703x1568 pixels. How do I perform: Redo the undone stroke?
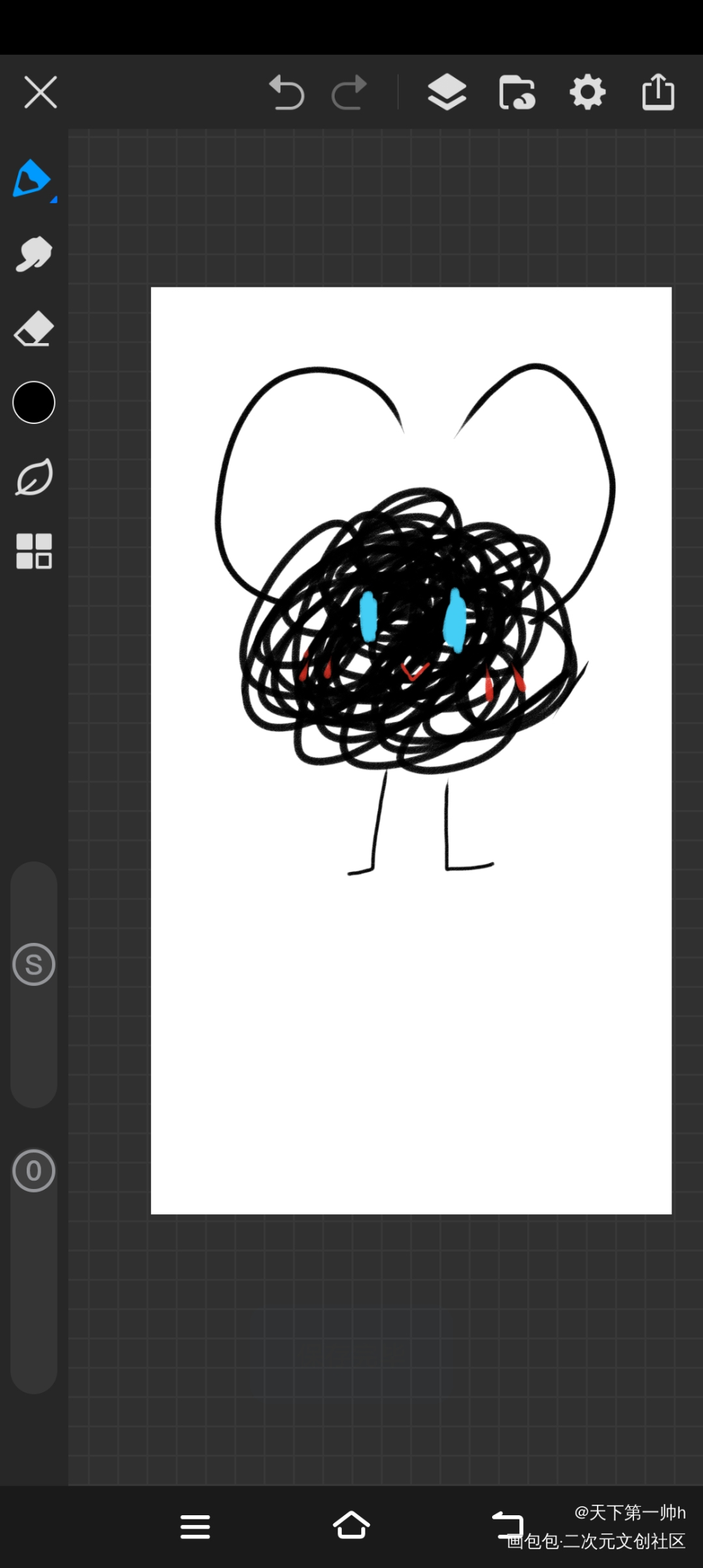tap(349, 92)
